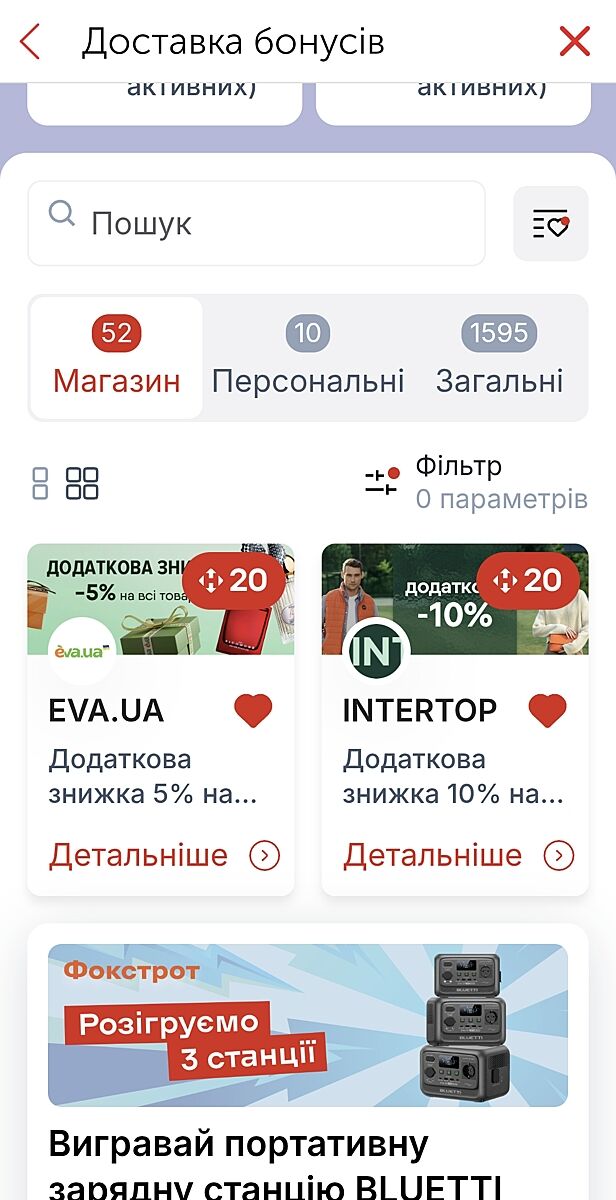Viewport: 616px width, 1200px height.
Task: Open the Фокстрот BLUETTI giveaway banner
Action: point(308,1025)
